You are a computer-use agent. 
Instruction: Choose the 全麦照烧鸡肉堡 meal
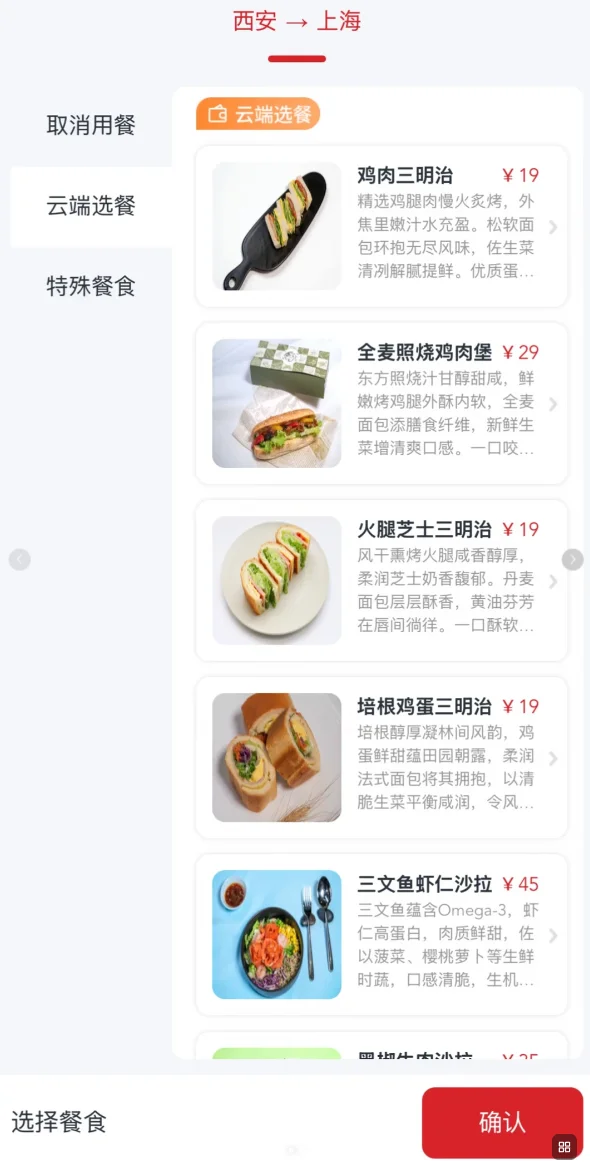tap(381, 403)
